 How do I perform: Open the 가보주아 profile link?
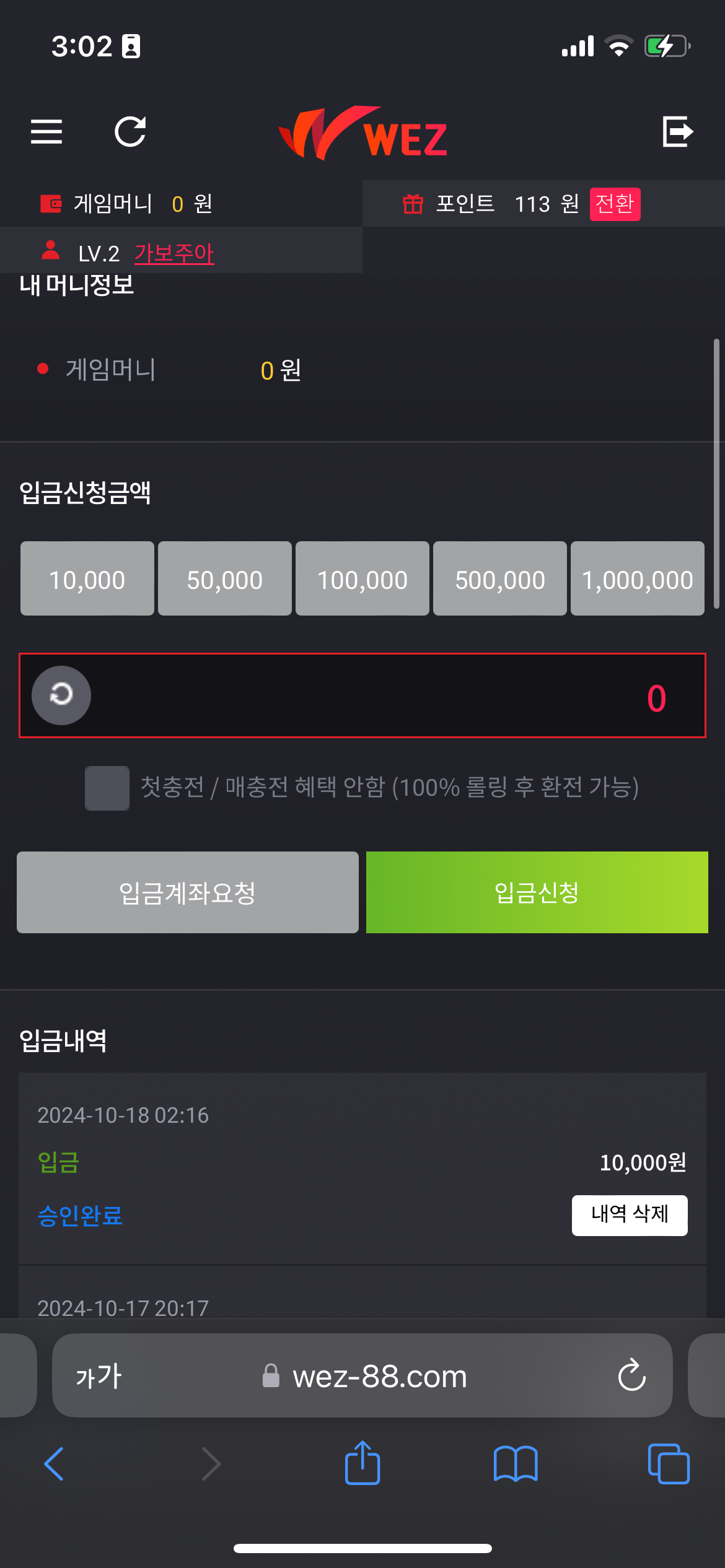click(174, 253)
